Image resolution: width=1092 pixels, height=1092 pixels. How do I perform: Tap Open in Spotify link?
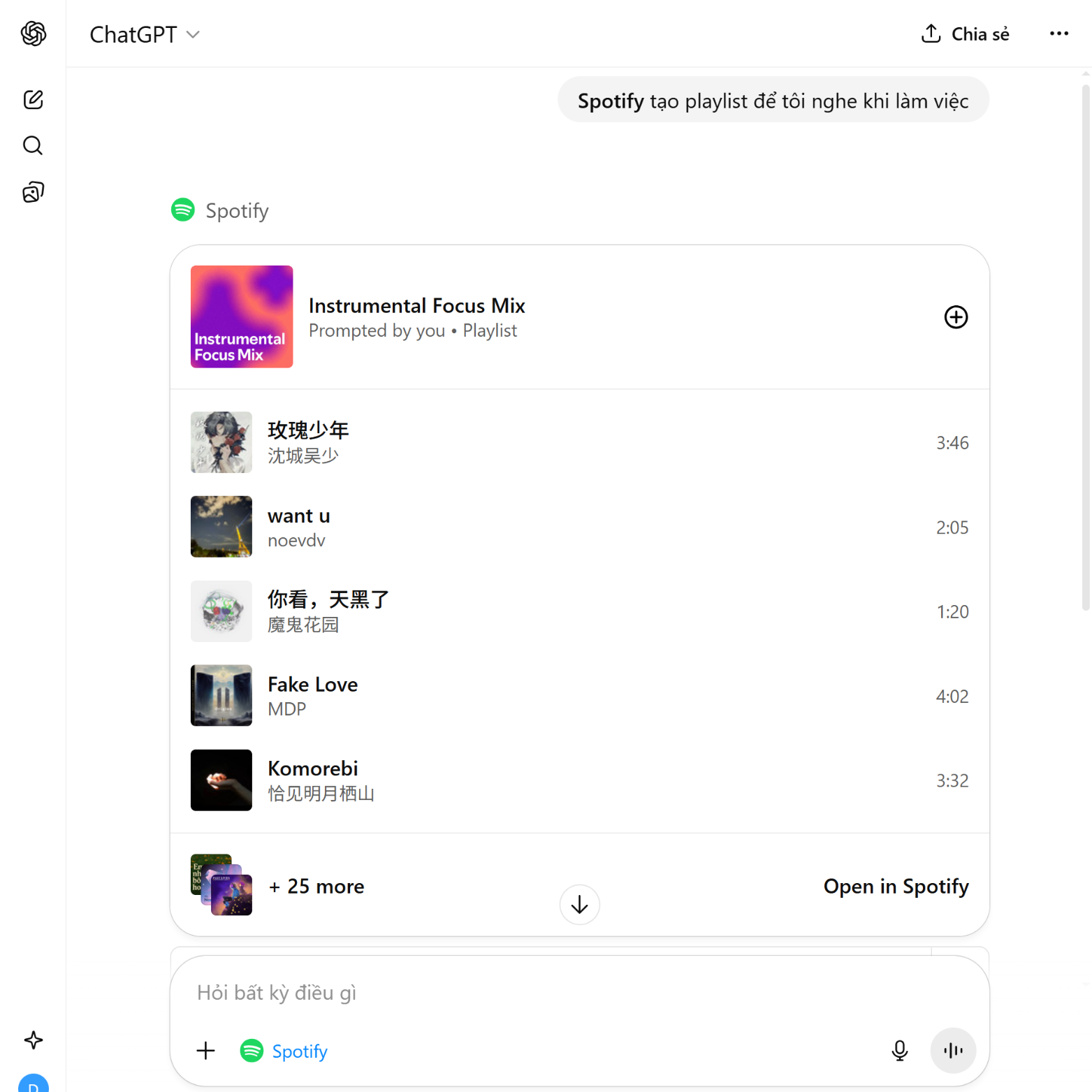point(895,887)
